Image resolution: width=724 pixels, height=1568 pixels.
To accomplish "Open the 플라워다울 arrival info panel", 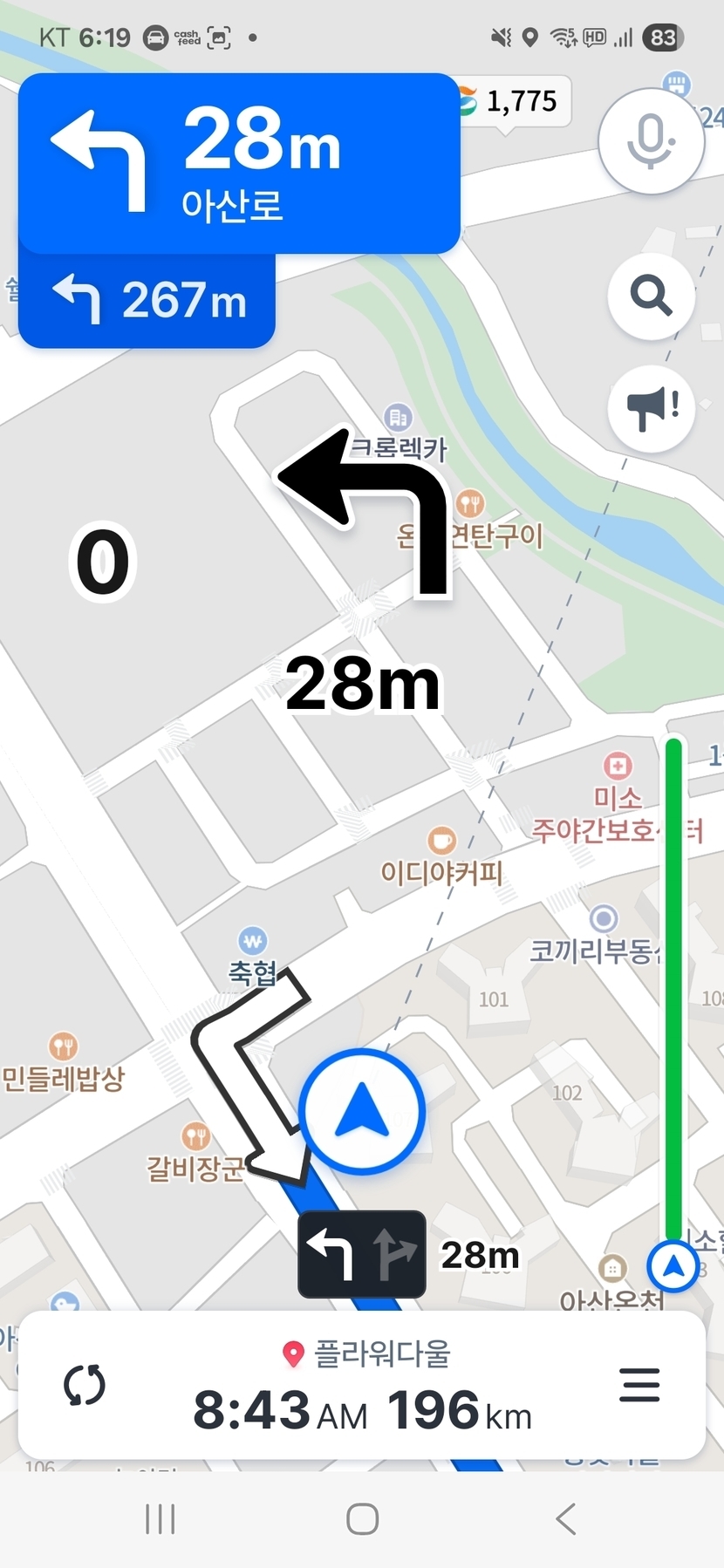I will click(x=363, y=1386).
